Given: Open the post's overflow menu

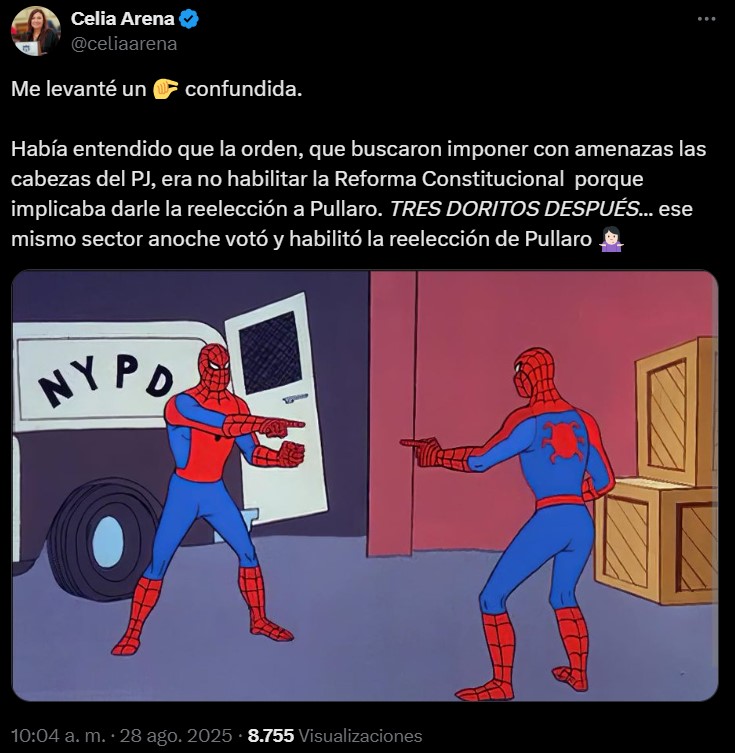Looking at the screenshot, I should (707, 20).
